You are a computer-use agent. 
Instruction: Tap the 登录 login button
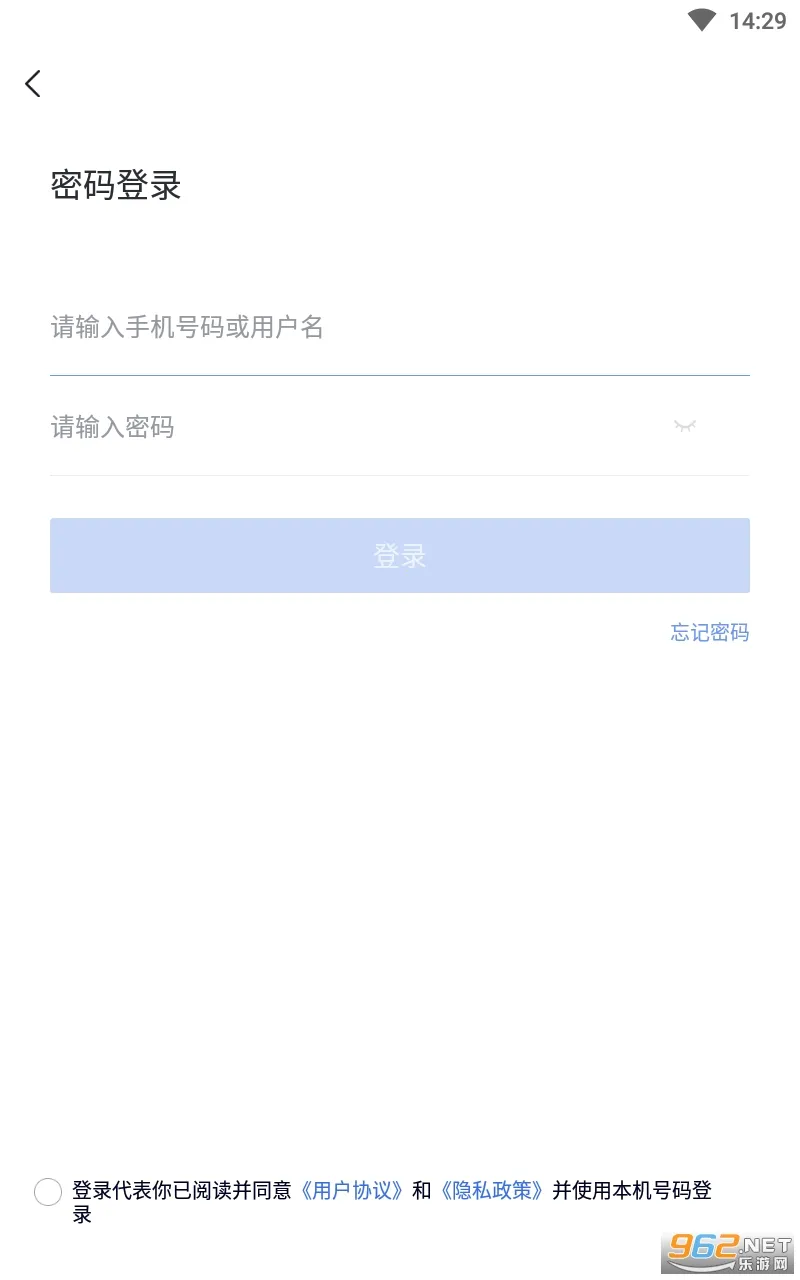pos(400,556)
